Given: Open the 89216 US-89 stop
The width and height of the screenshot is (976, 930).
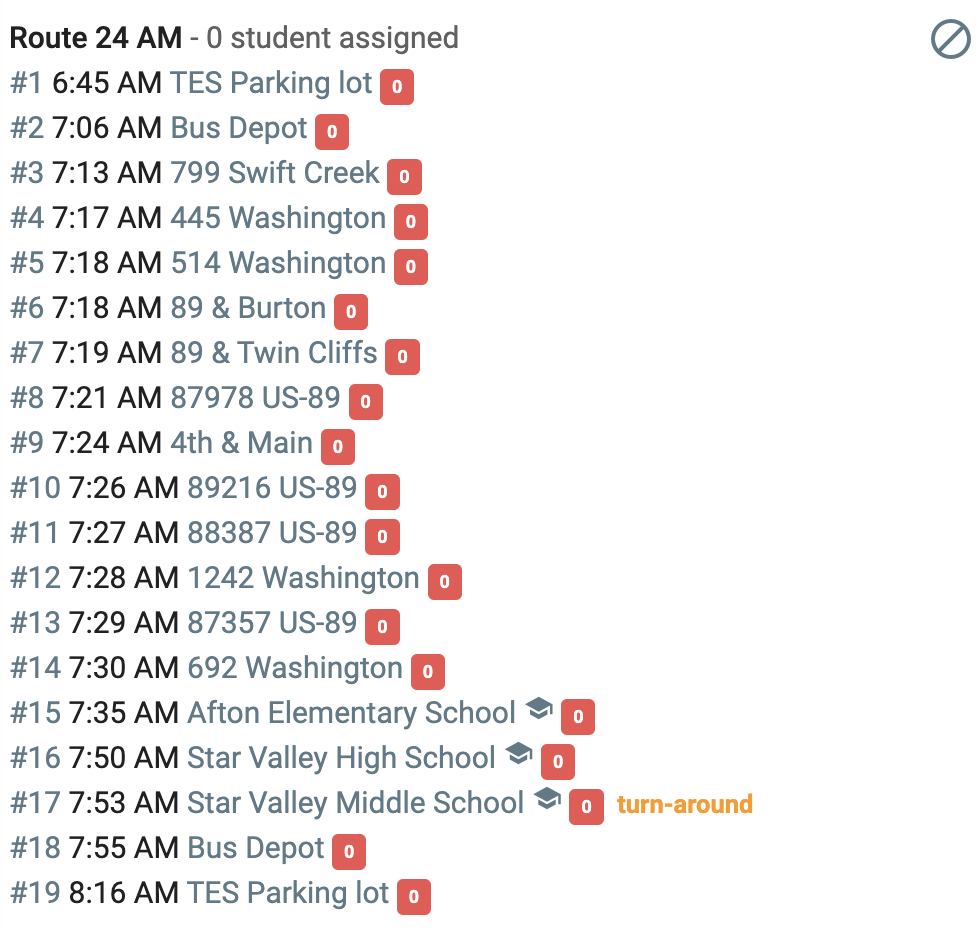Looking at the screenshot, I should point(272,488).
